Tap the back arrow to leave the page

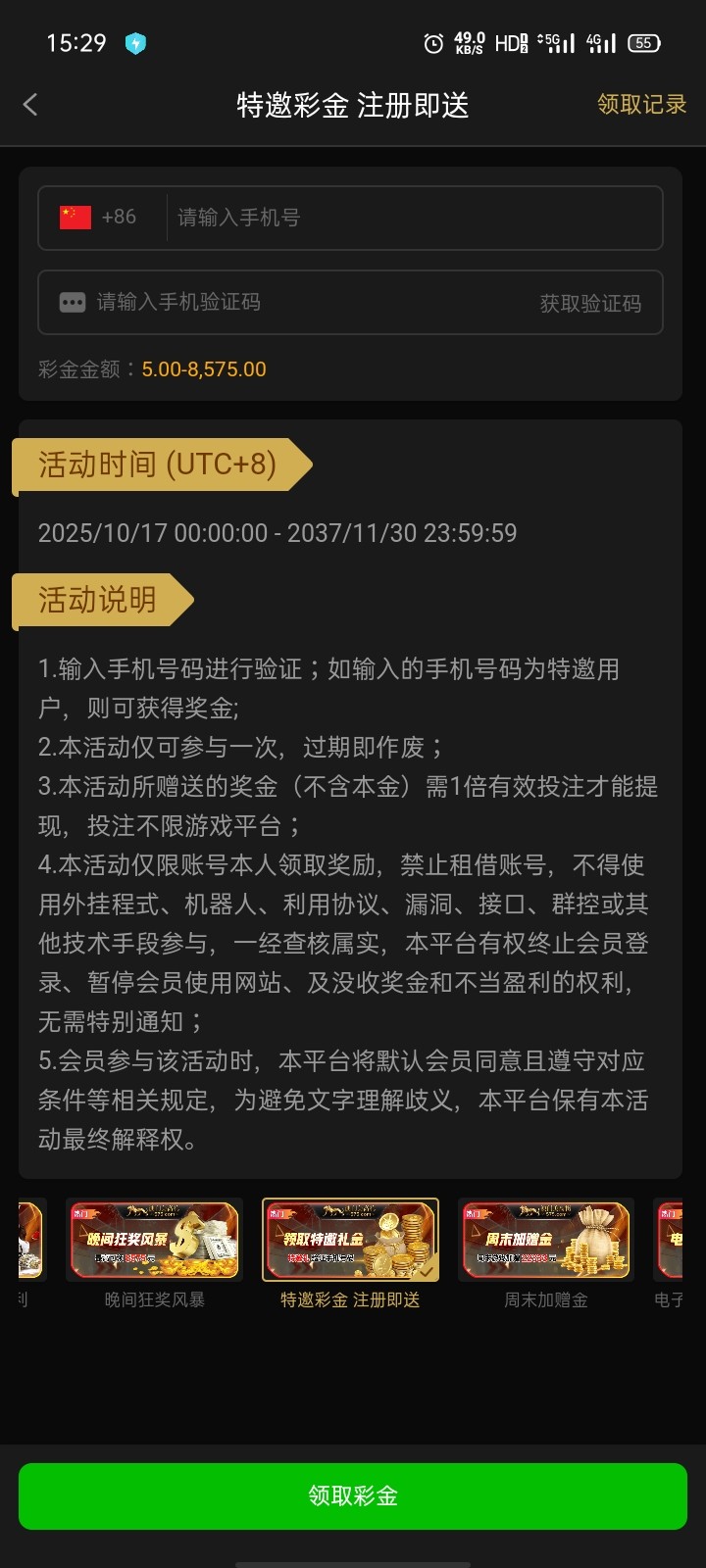pos(29,104)
